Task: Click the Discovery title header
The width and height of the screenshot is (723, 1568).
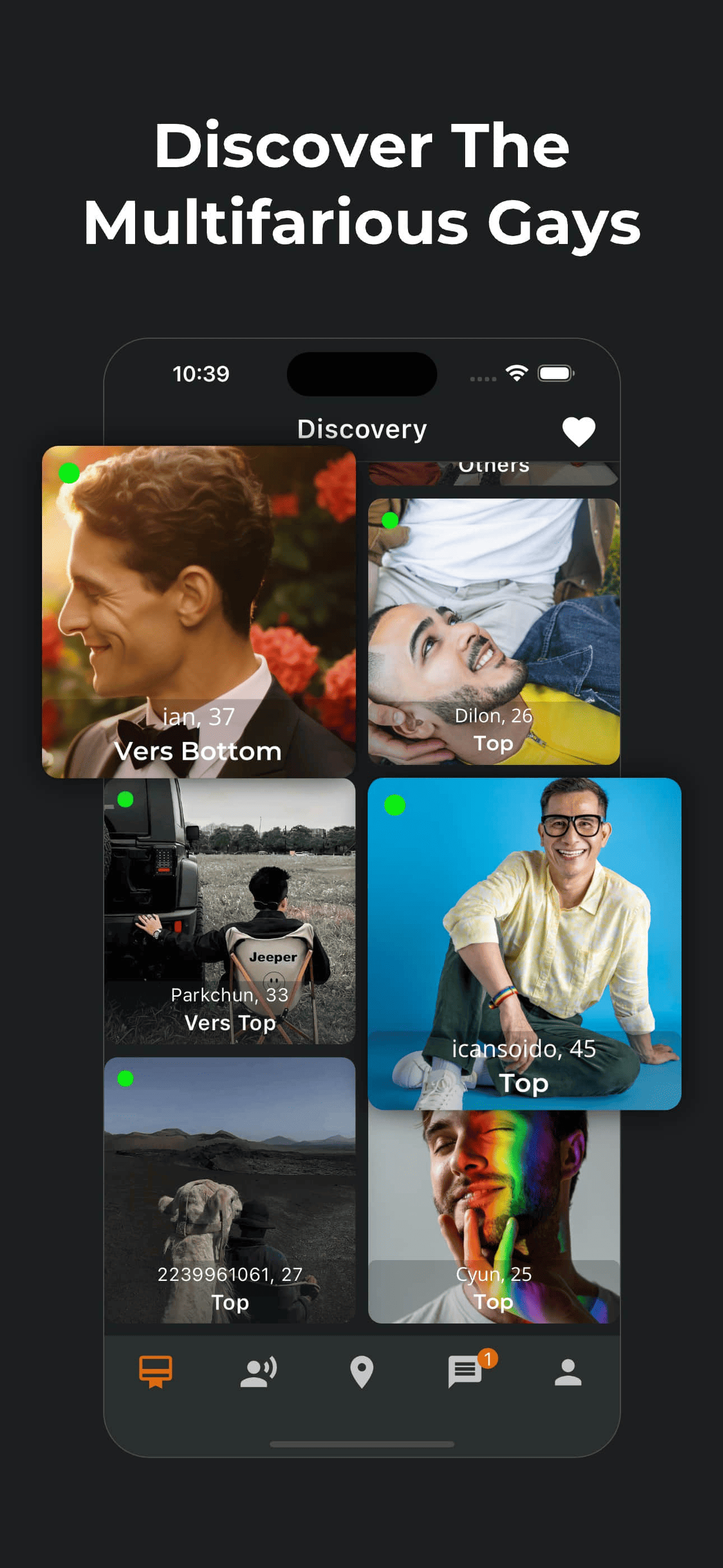Action: tap(362, 430)
